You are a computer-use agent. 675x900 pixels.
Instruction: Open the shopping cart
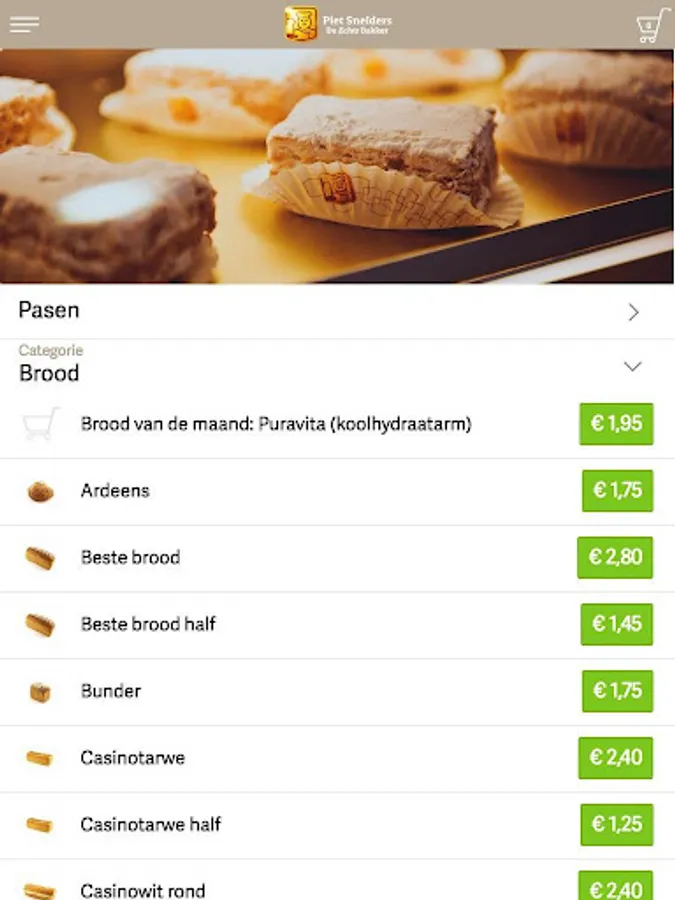point(652,25)
